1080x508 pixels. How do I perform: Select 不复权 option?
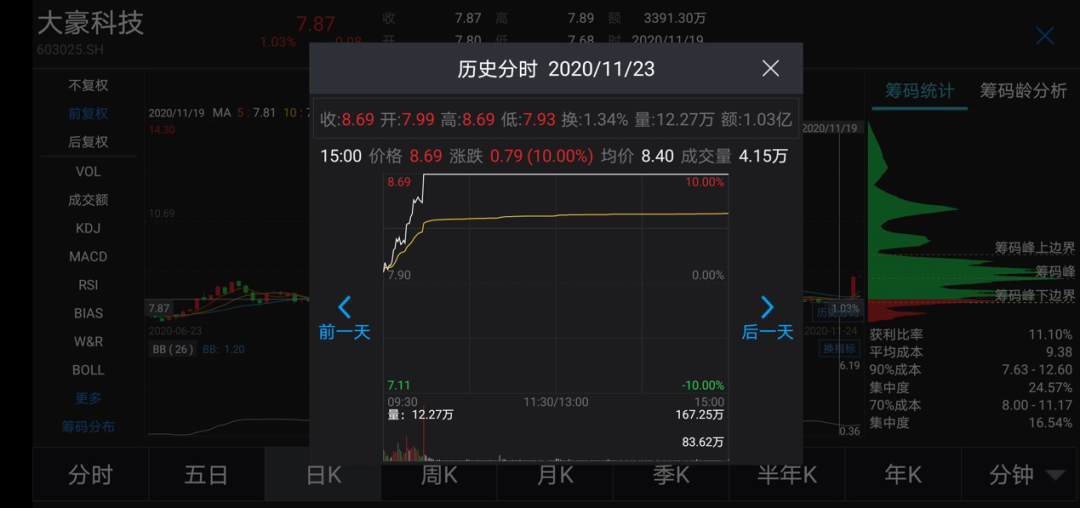(88, 85)
